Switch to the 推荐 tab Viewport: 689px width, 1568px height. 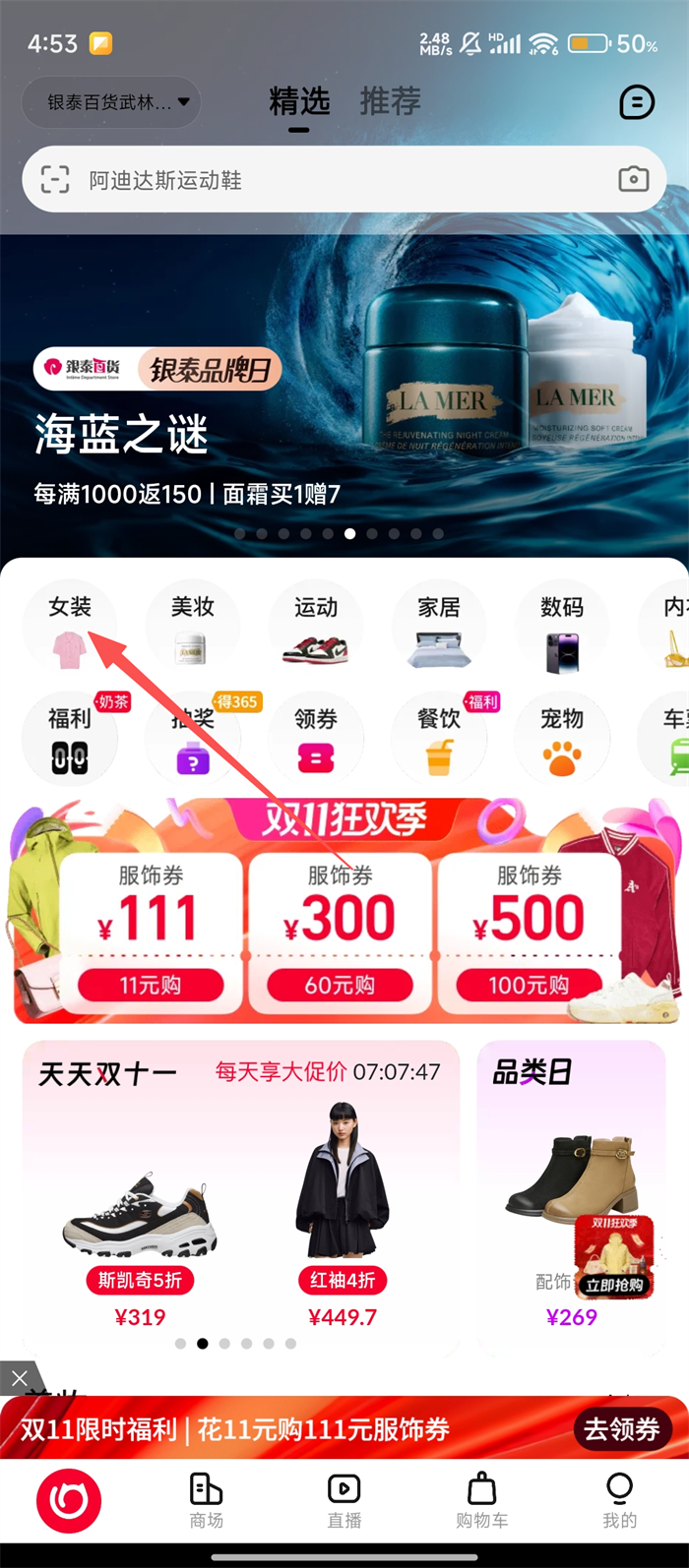390,101
